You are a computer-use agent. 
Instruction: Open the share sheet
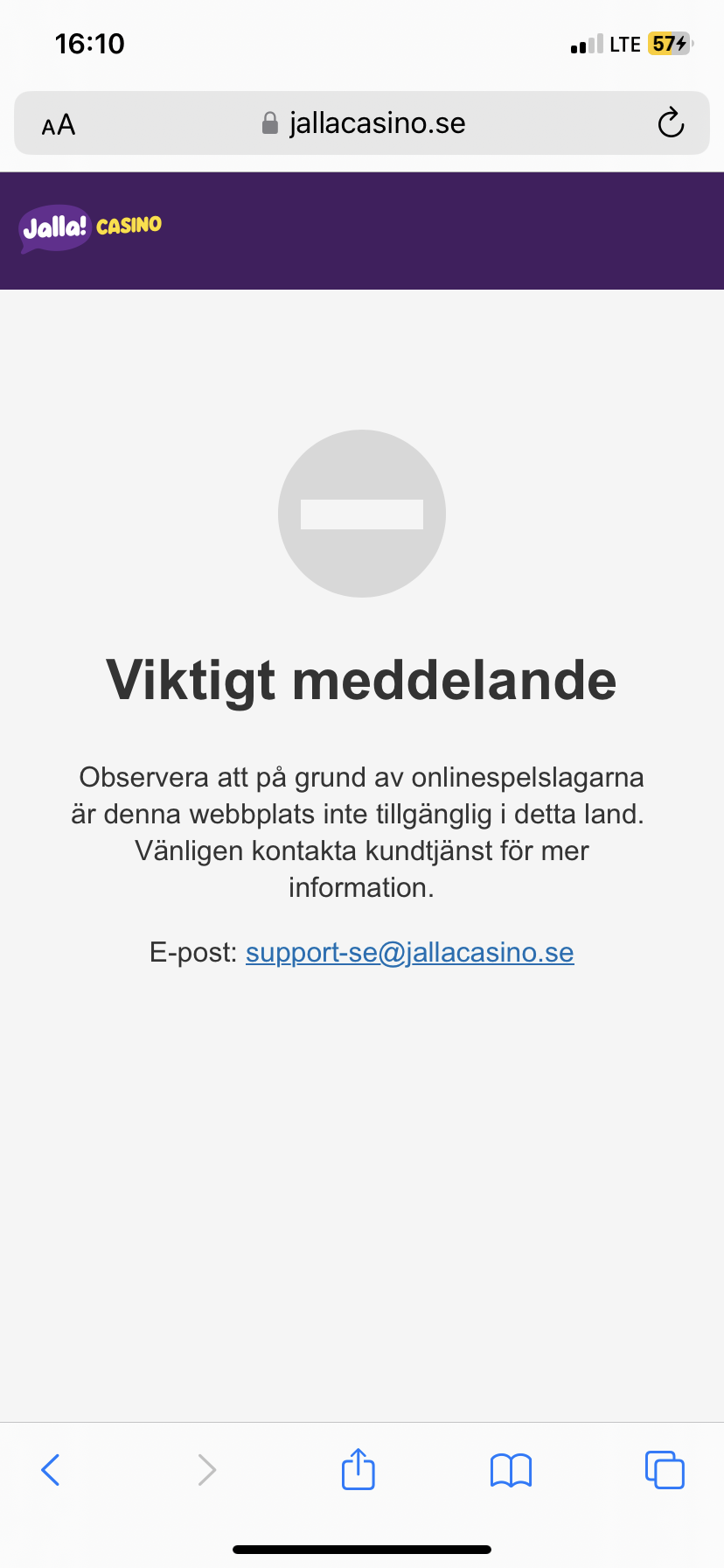click(359, 1469)
